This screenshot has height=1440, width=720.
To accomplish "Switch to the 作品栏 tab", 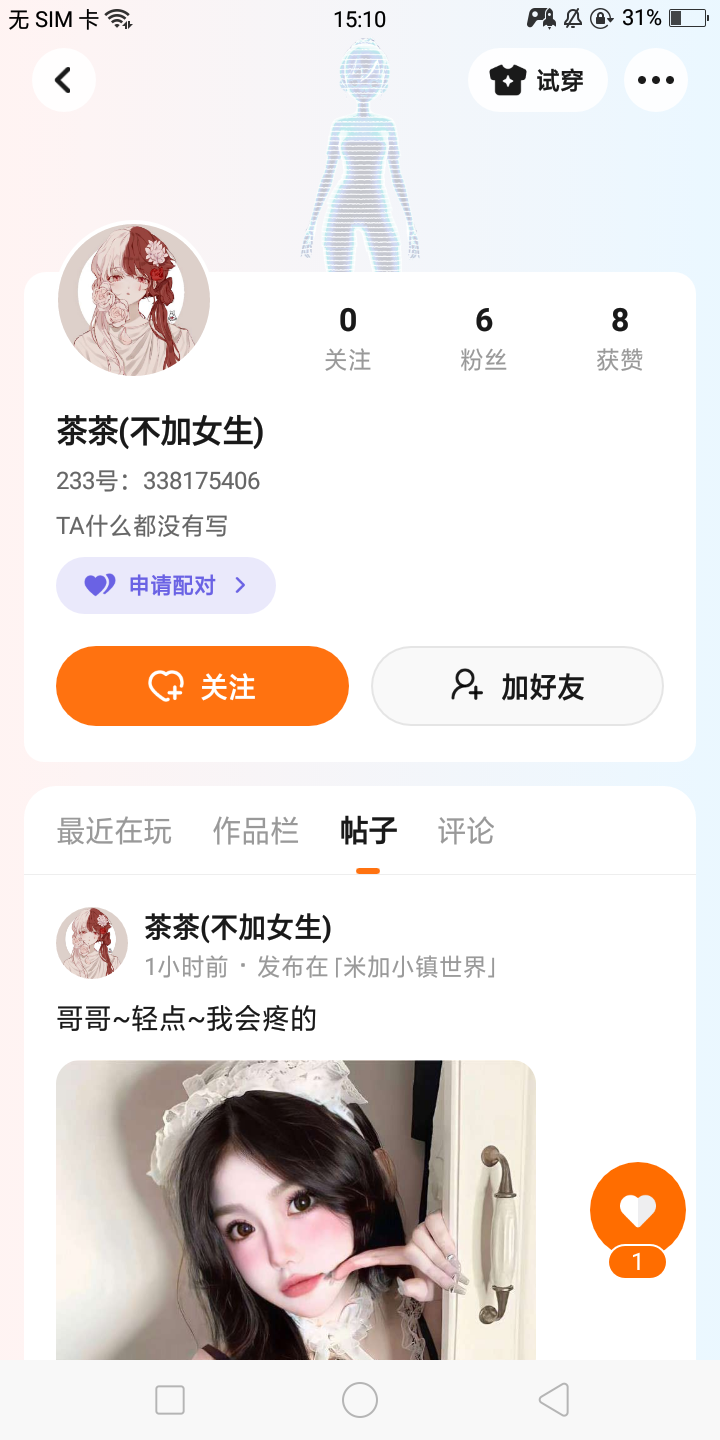I will point(255,831).
